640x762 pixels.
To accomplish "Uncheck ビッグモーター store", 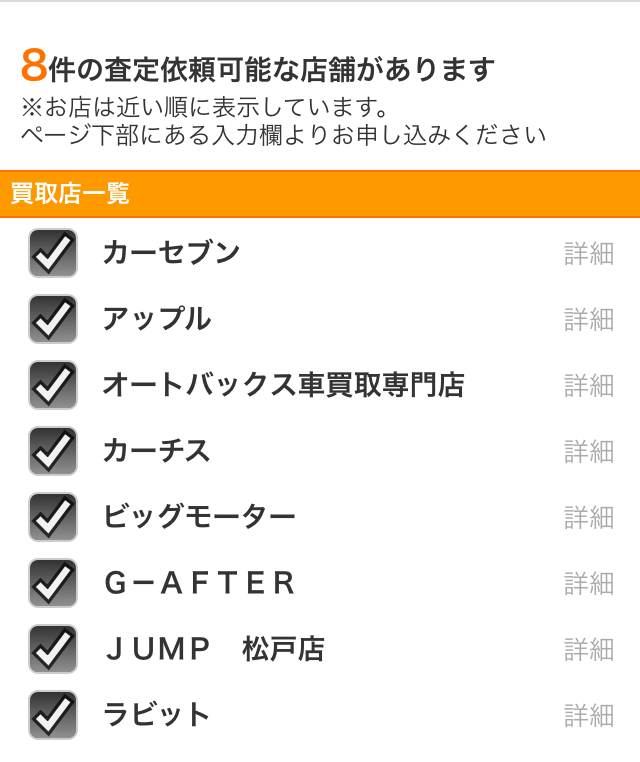I will click(x=53, y=517).
